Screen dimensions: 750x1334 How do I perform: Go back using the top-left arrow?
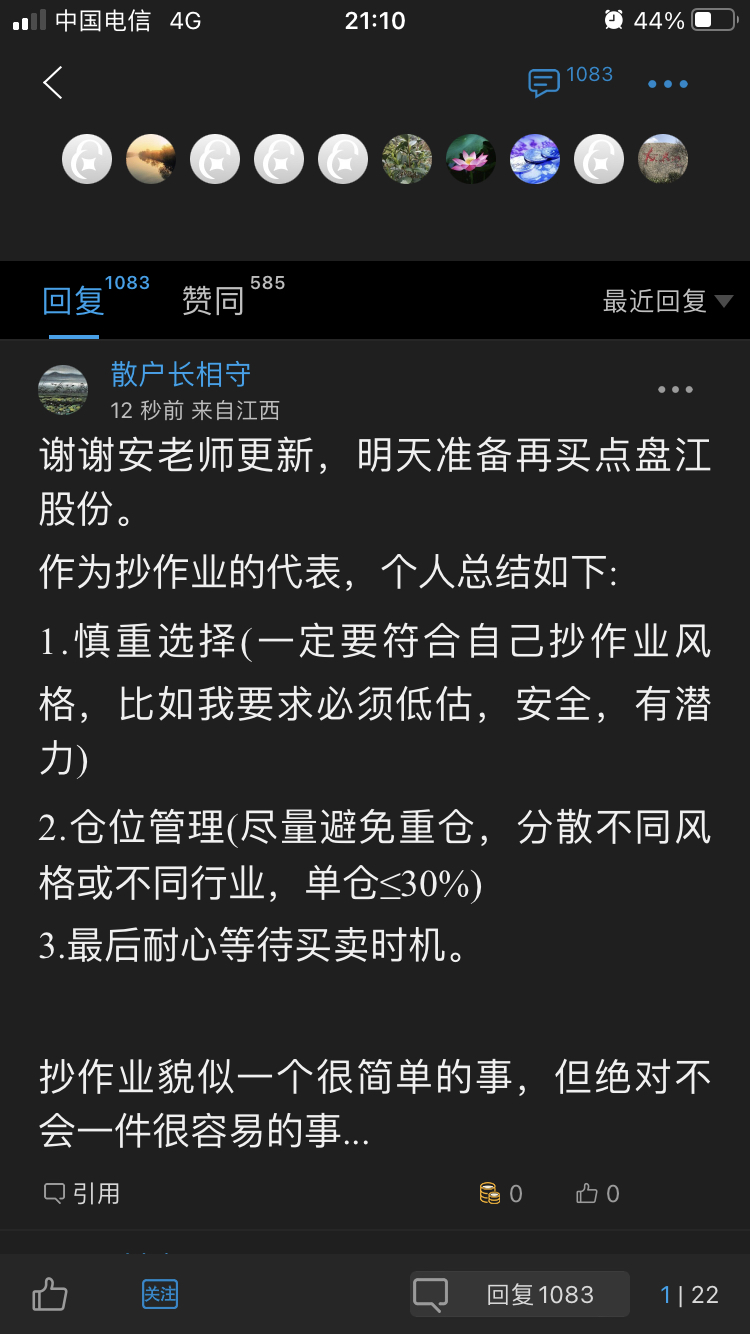53,83
